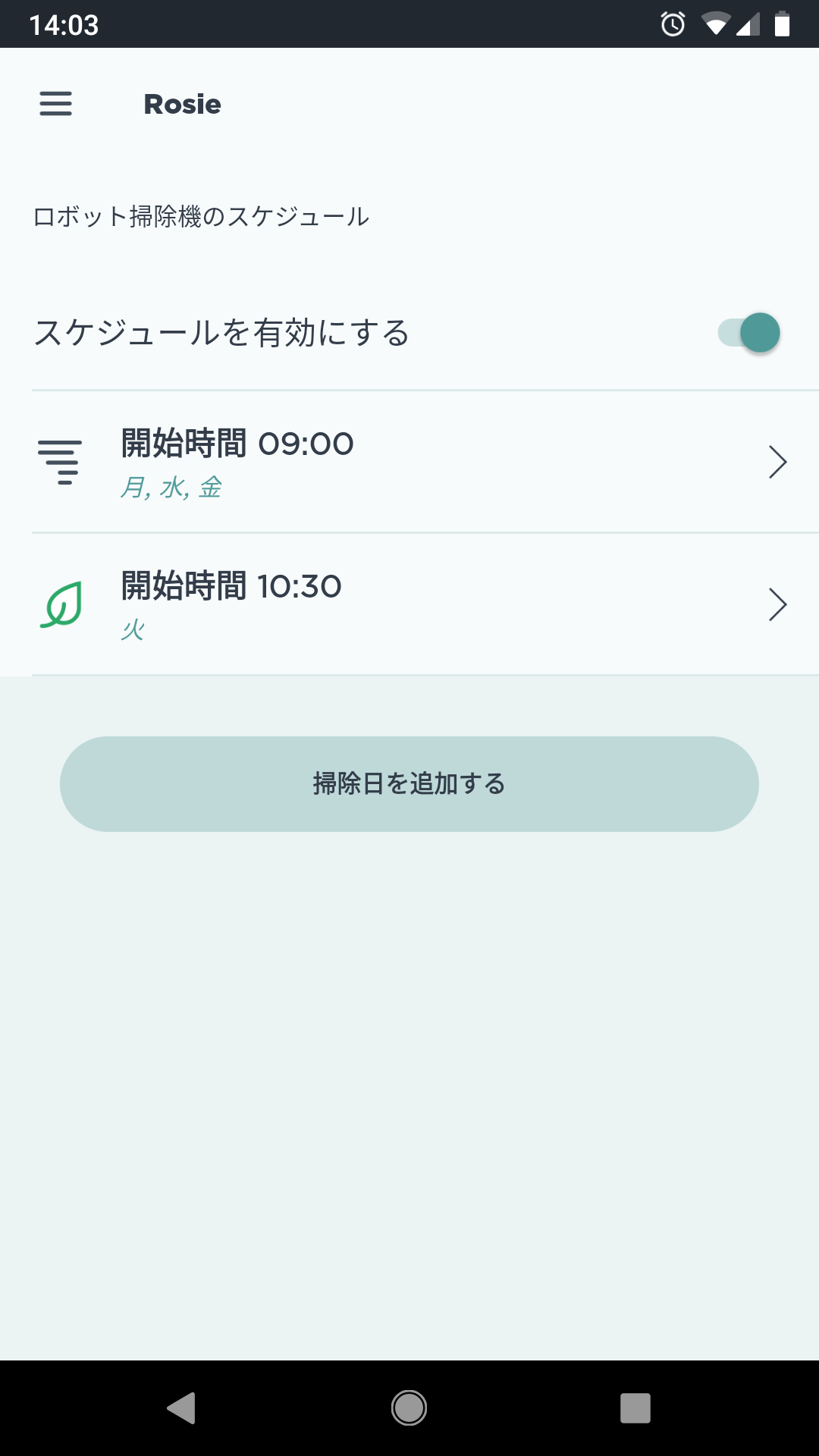Disable the スケジュールを有効にする switch
819x1456 pixels.
(749, 333)
